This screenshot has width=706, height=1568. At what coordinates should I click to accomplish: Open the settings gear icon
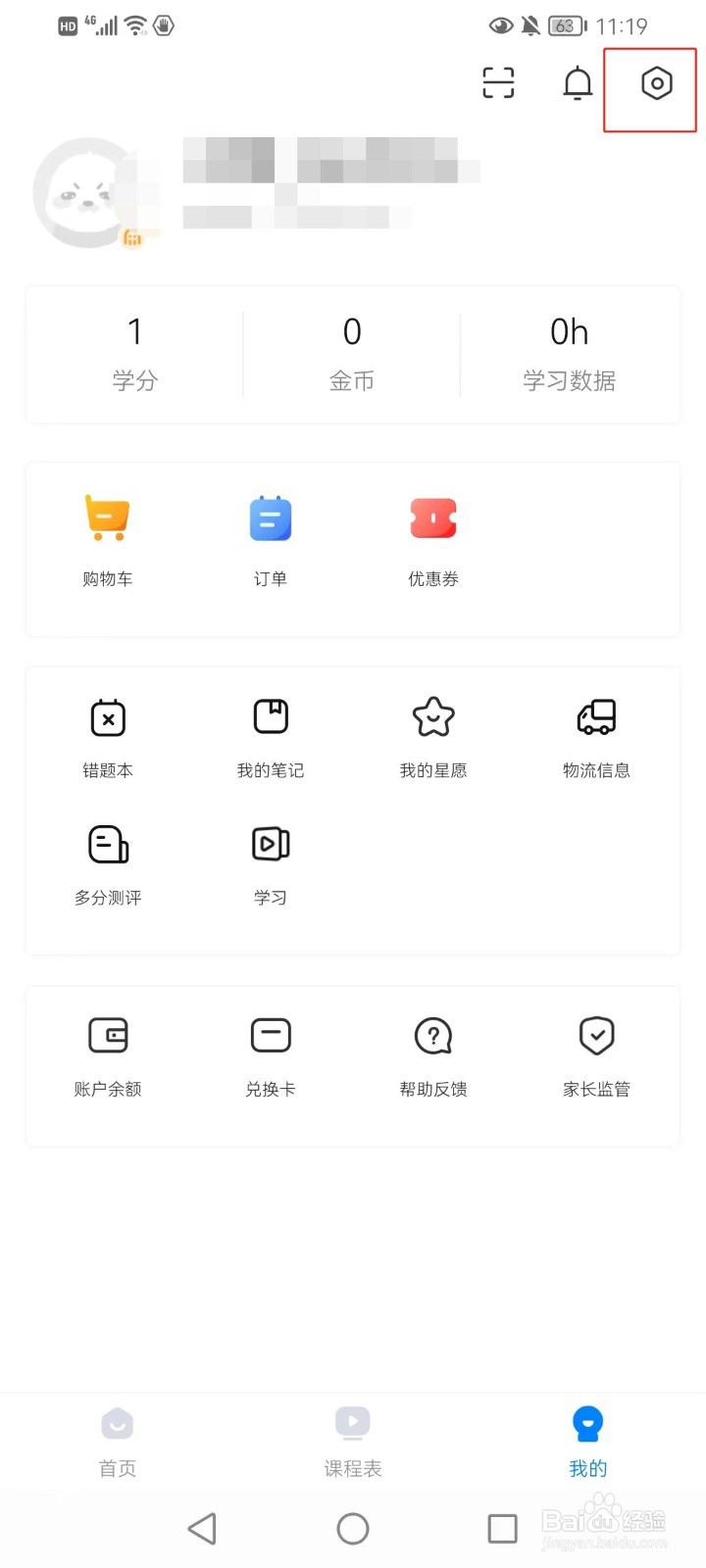[655, 84]
